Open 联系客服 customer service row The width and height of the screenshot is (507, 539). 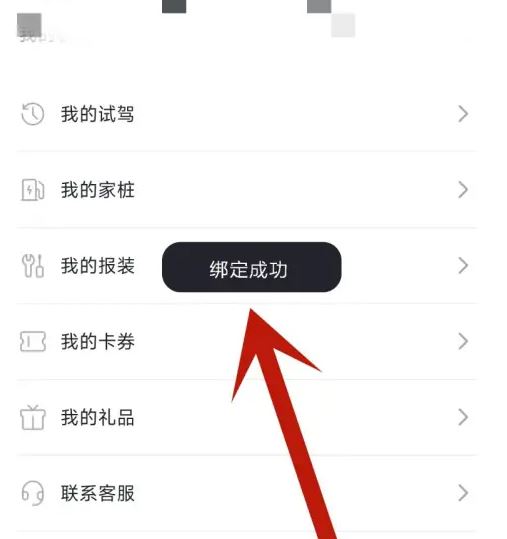tap(246, 494)
